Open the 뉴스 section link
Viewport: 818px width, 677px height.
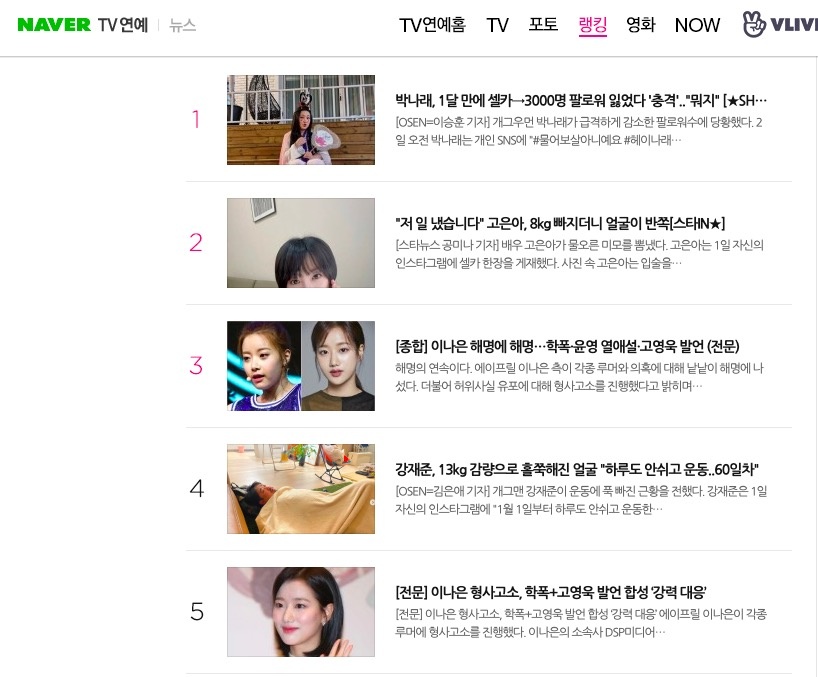tap(182, 25)
